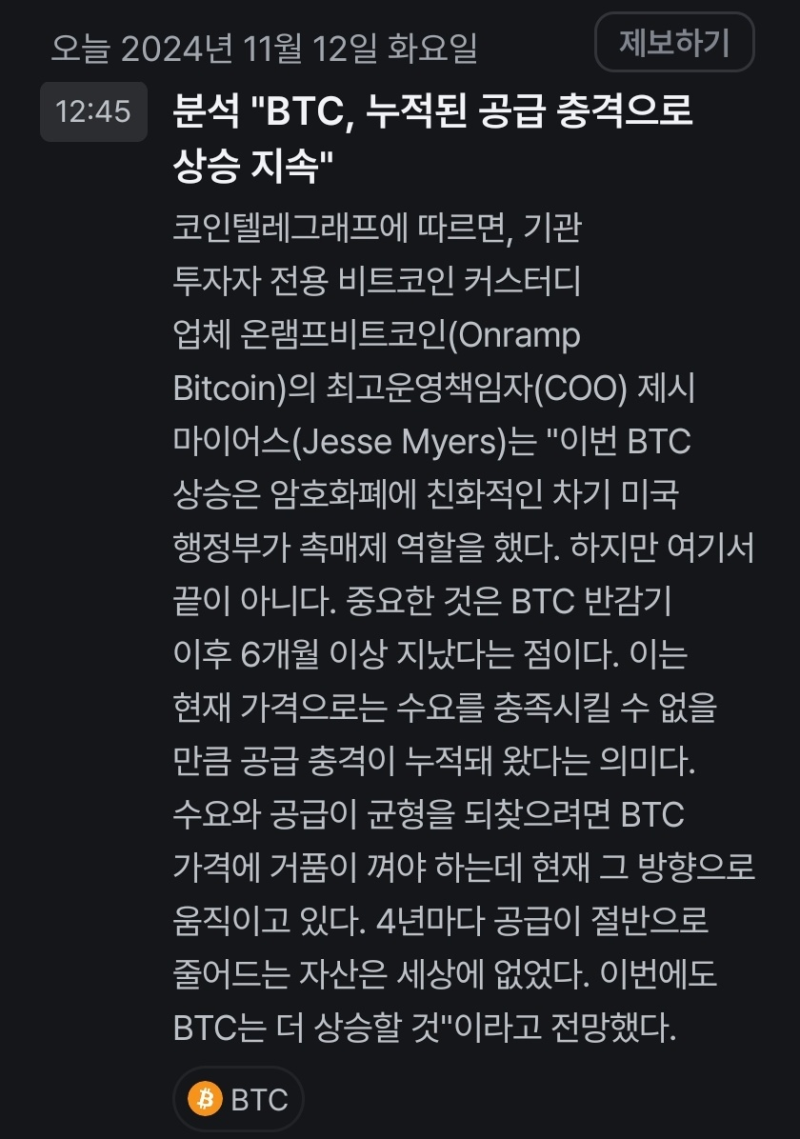Image resolution: width=800 pixels, height=1139 pixels.
Task: Click the orange Bitcoin ₿ icon
Action: click(207, 1098)
